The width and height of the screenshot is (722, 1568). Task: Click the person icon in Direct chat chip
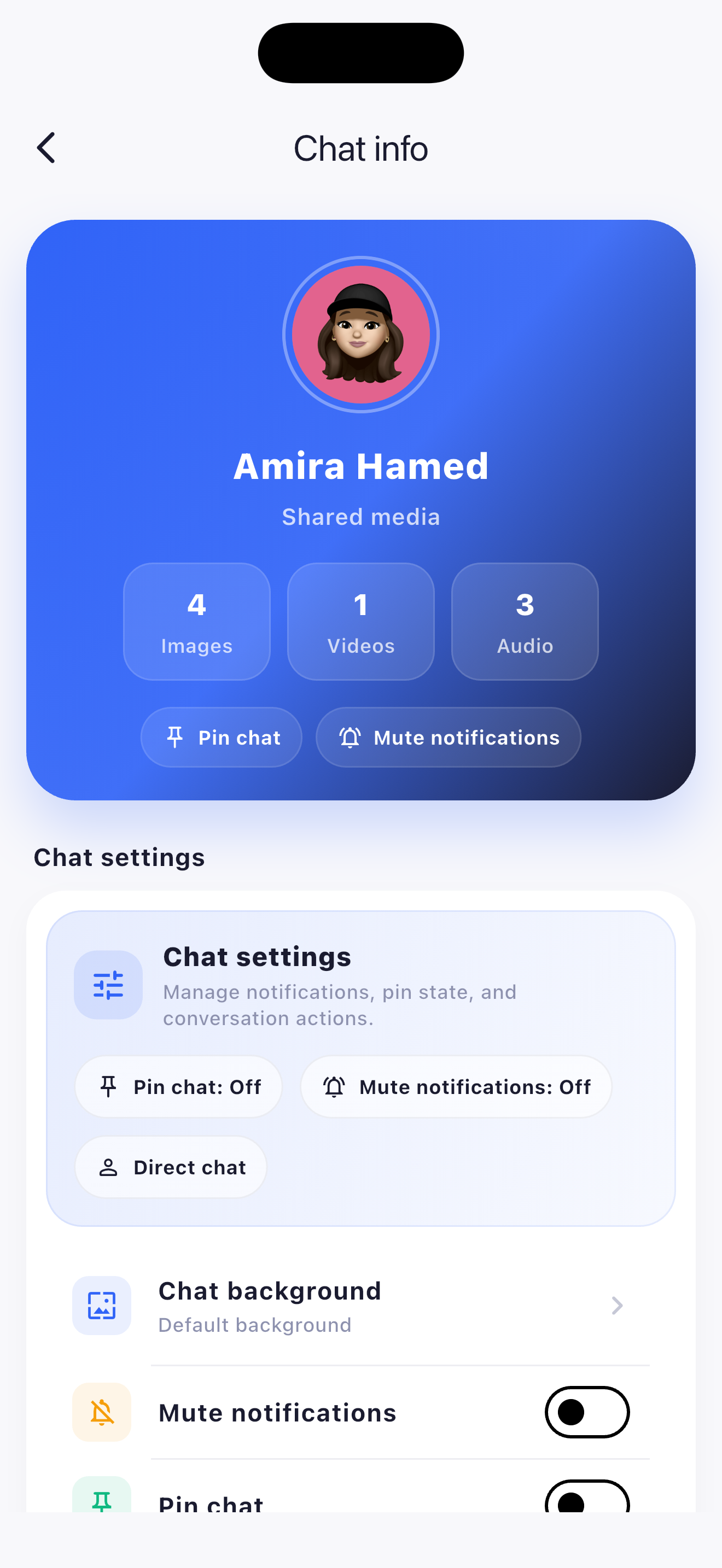point(109,1167)
